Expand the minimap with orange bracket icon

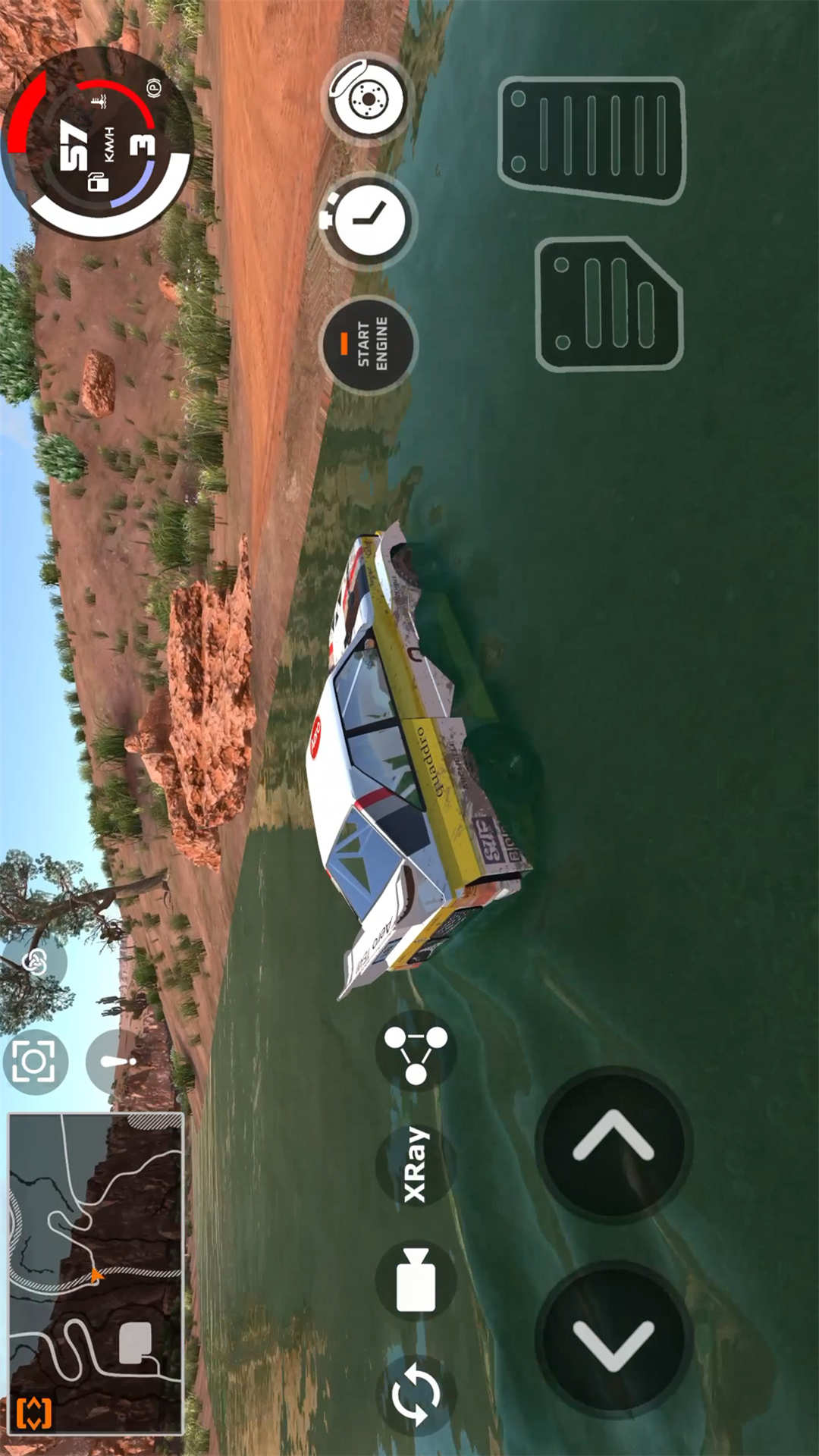[x=34, y=1412]
